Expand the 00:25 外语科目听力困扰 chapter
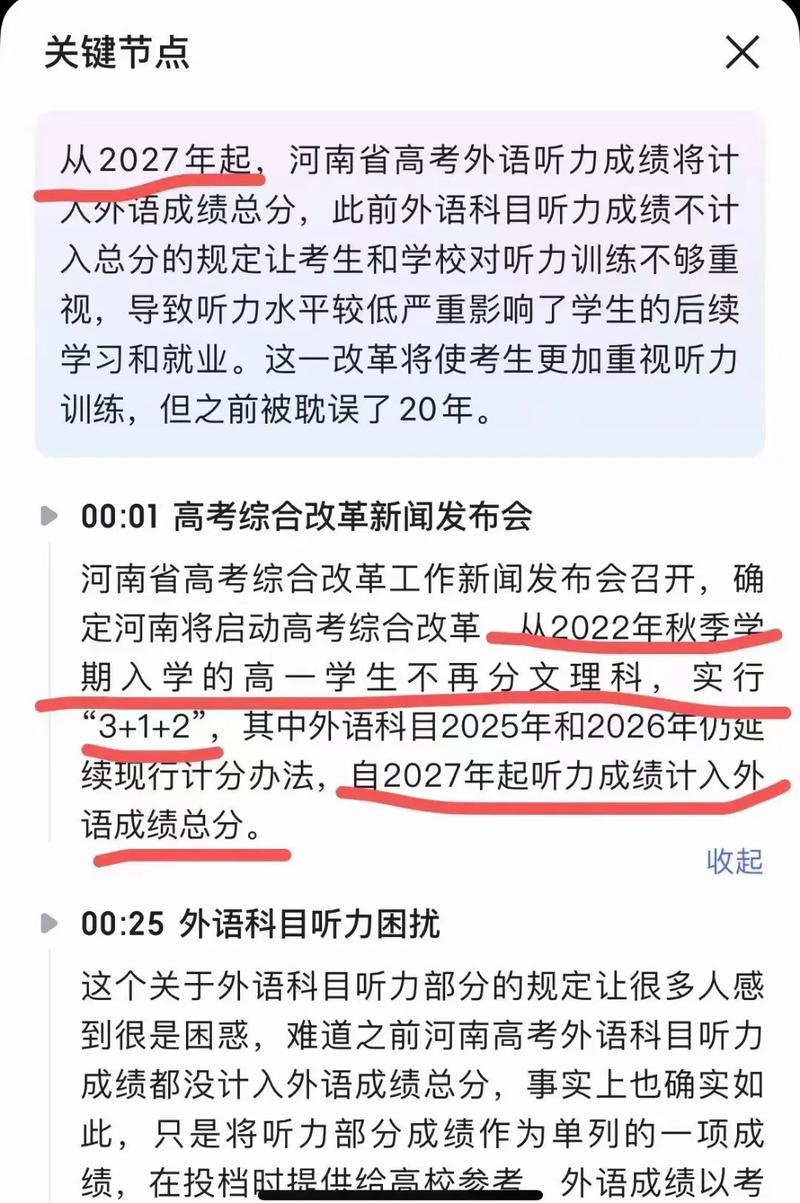This screenshot has width=800, height=1203. pyautogui.click(x=310, y=924)
